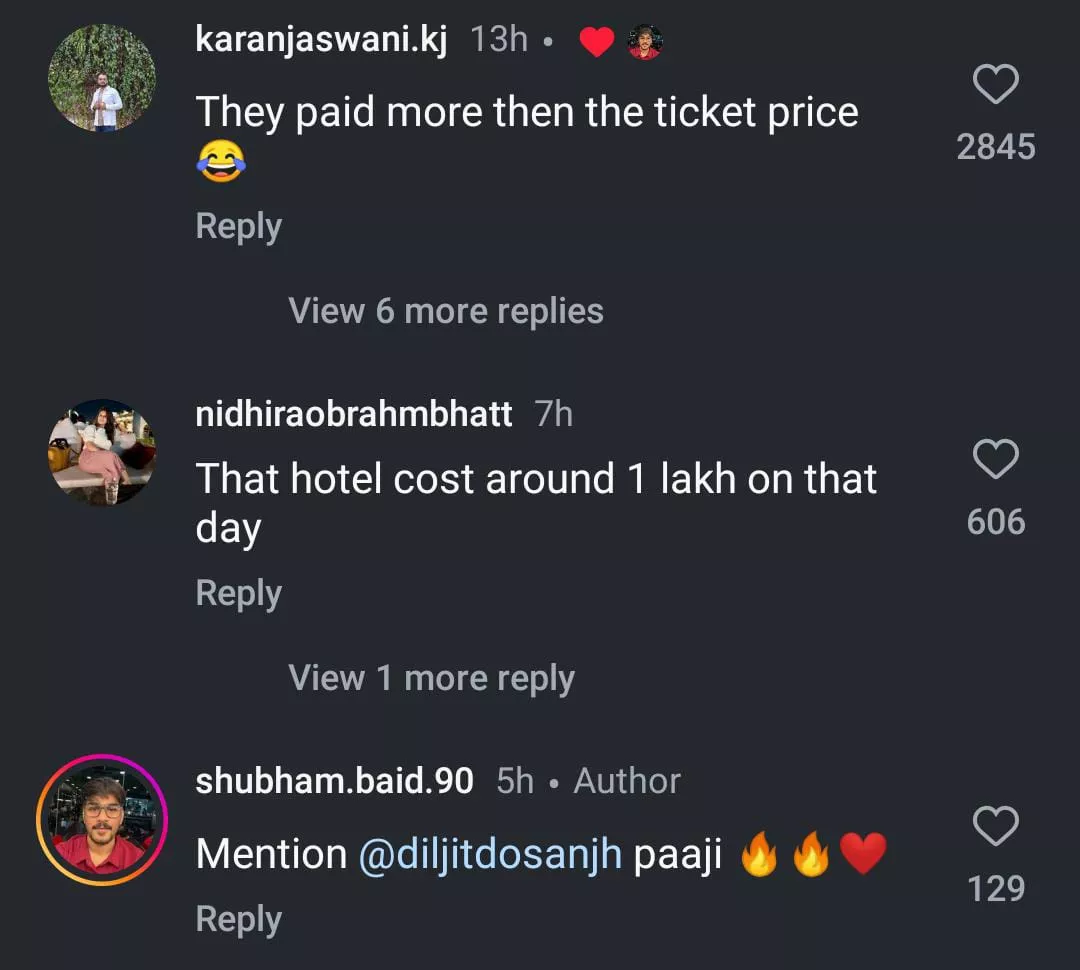View shubham.baid.90's story from avatar

101,820
